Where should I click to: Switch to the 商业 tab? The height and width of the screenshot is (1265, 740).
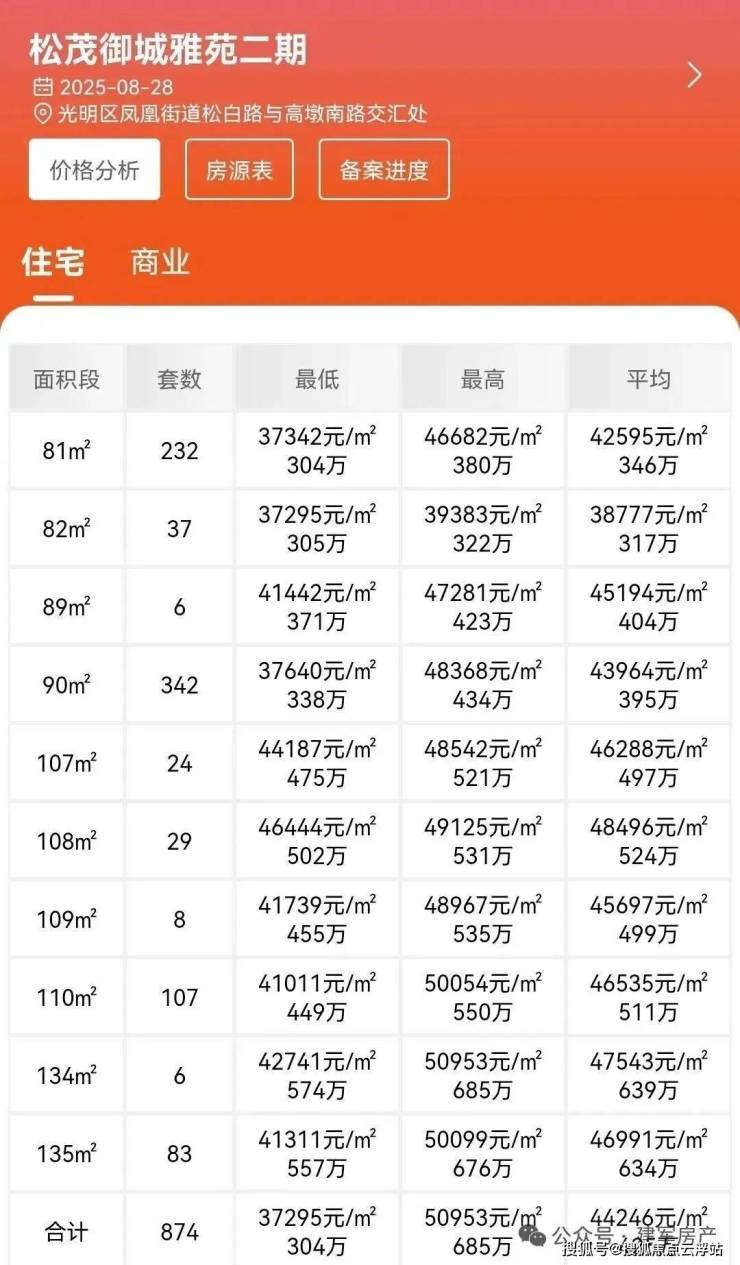point(160,263)
